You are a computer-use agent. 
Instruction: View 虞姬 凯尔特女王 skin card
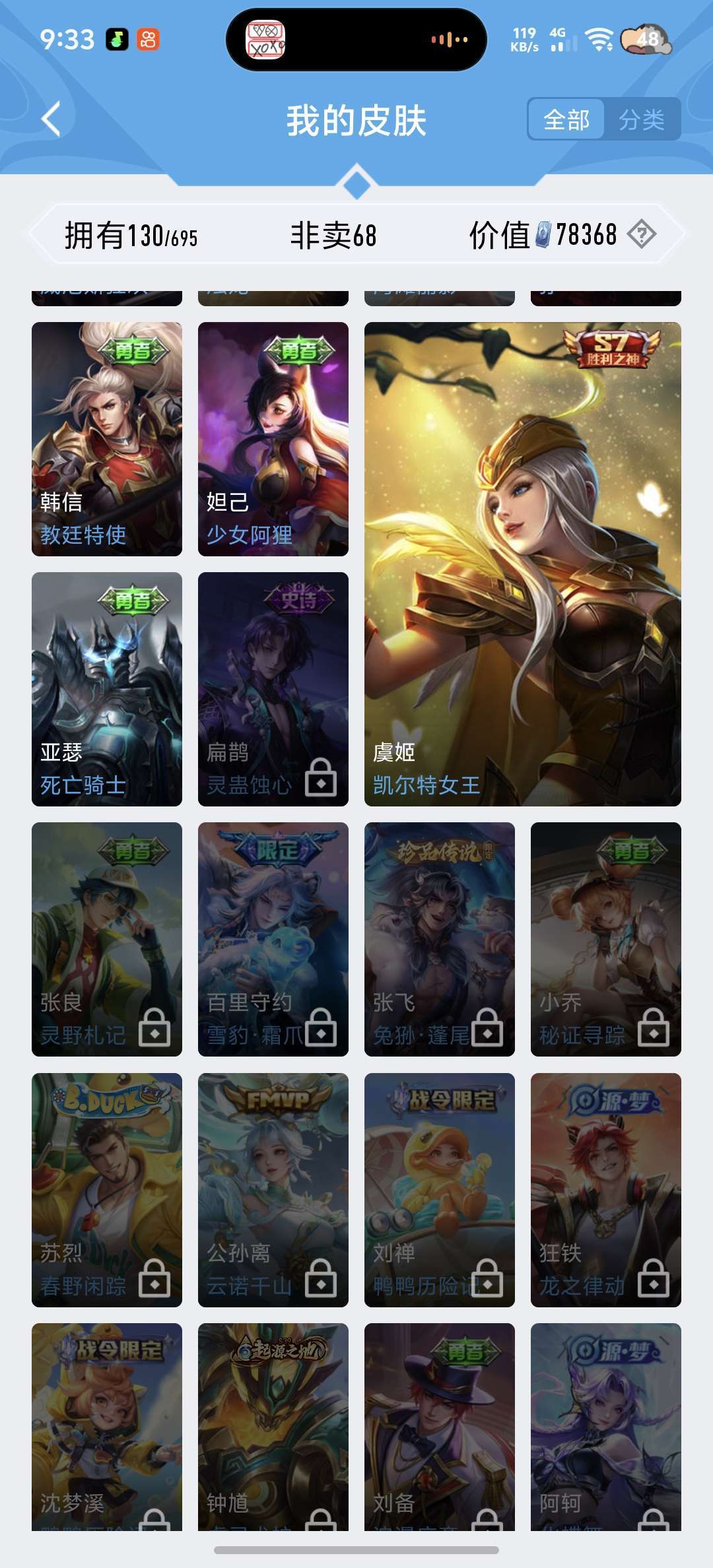[x=523, y=564]
